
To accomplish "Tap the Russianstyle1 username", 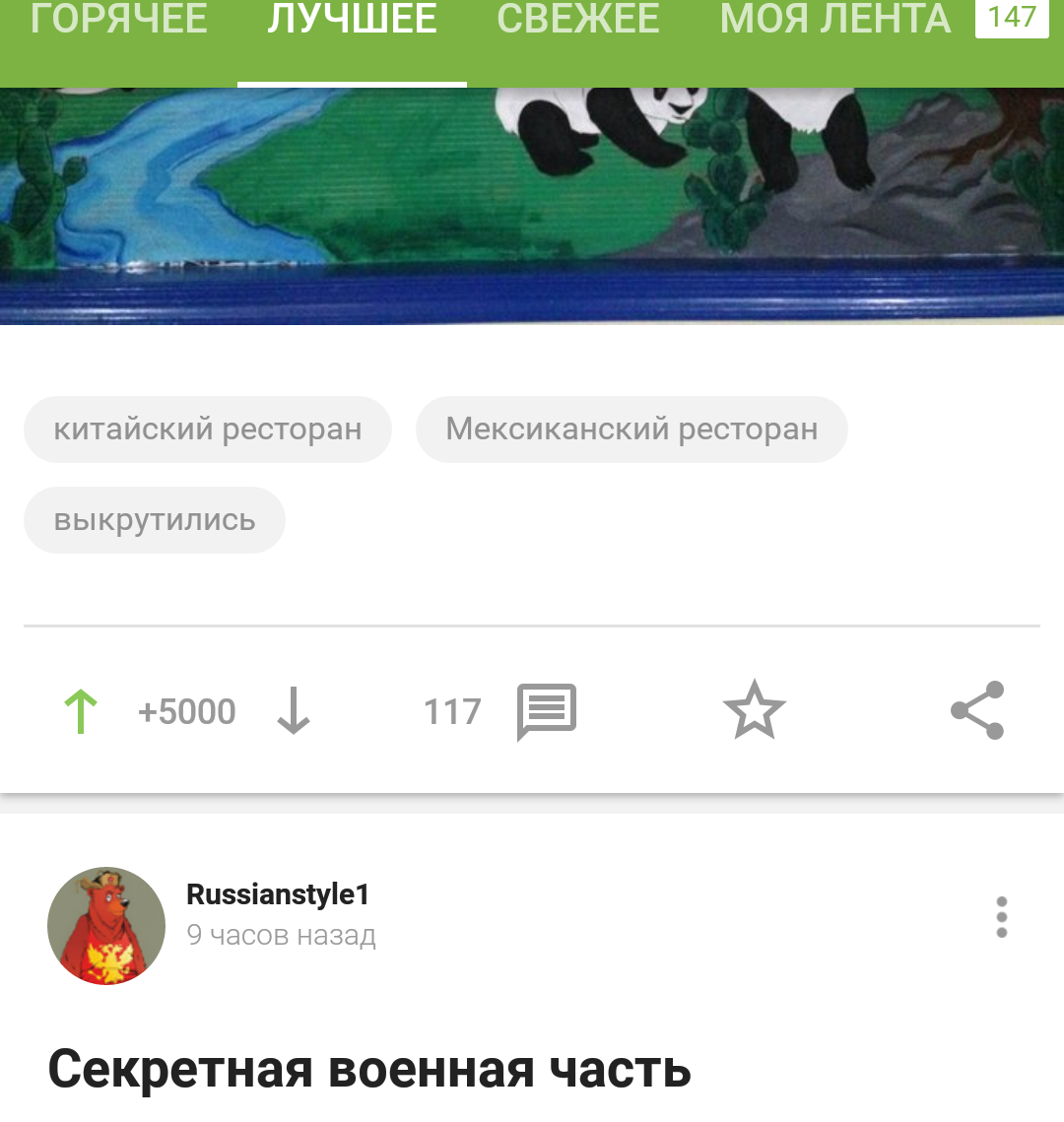I will (x=278, y=894).
